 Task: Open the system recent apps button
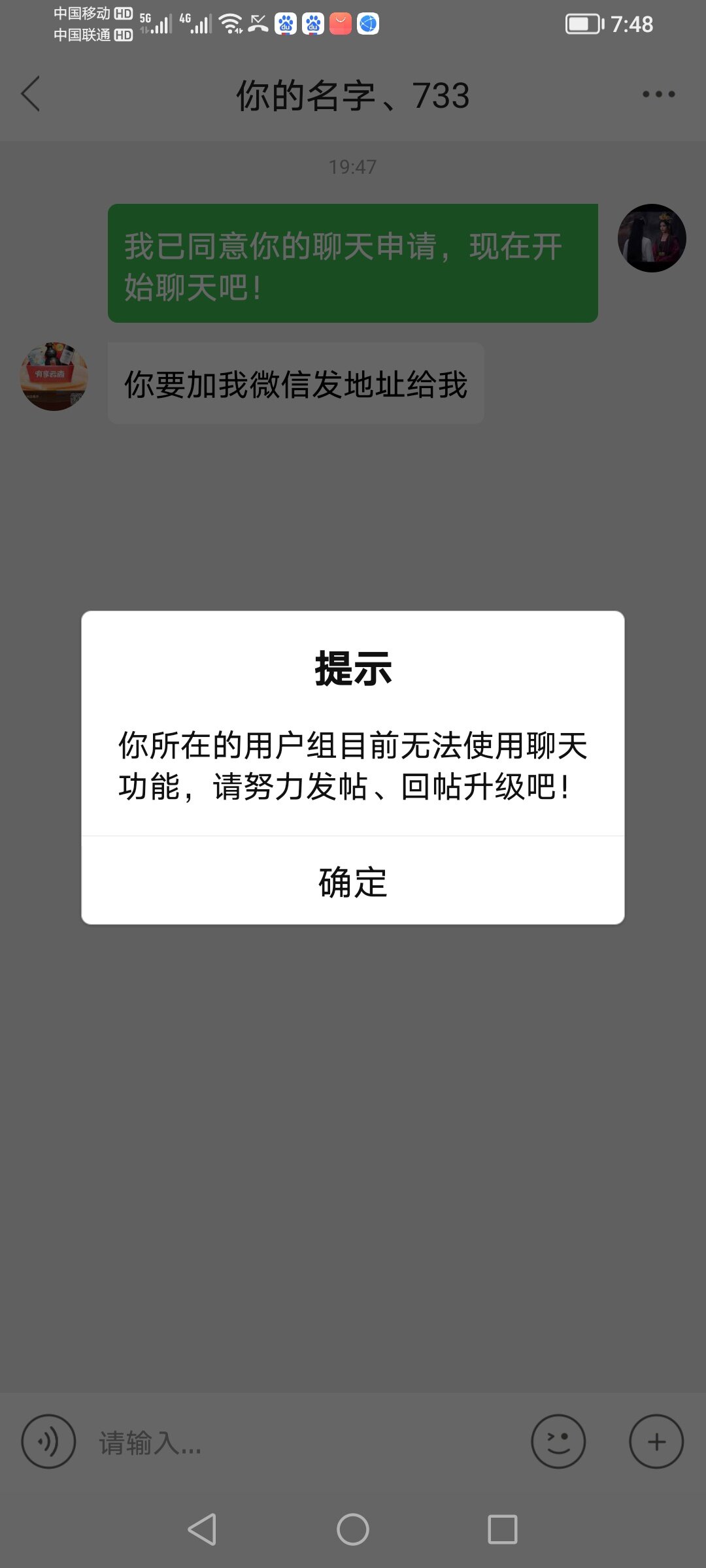(x=503, y=1529)
